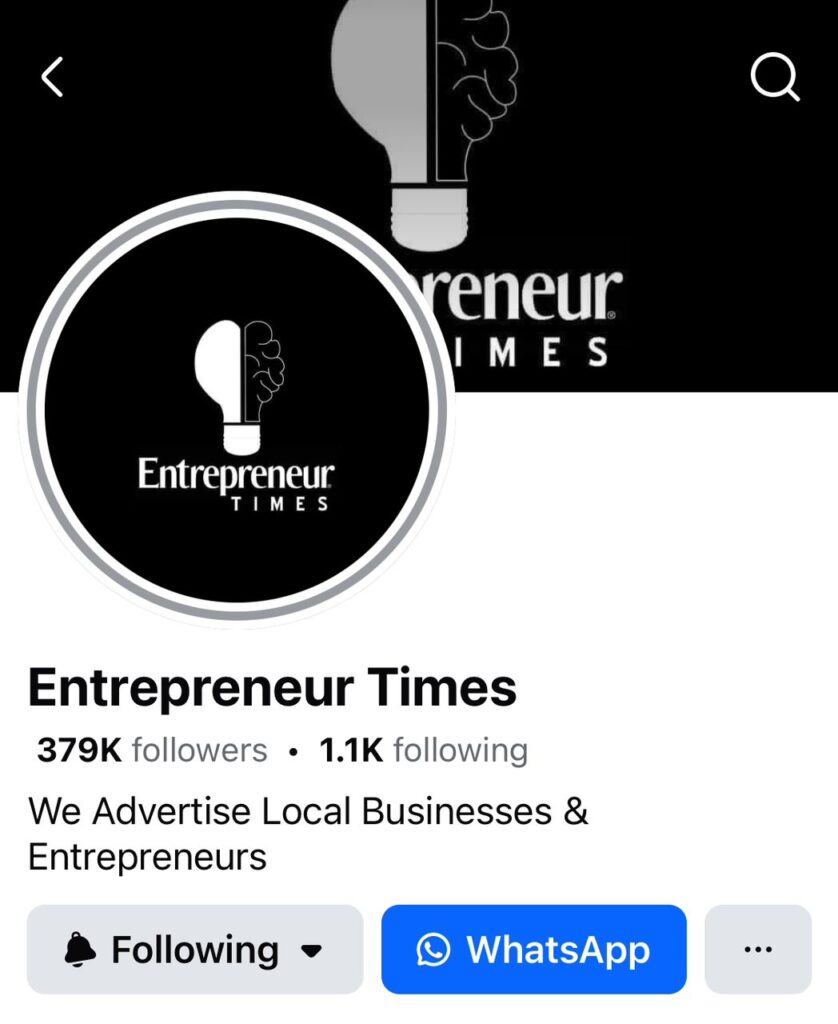The height and width of the screenshot is (1024, 838).
Task: View the 379K followers list
Action: [152, 750]
